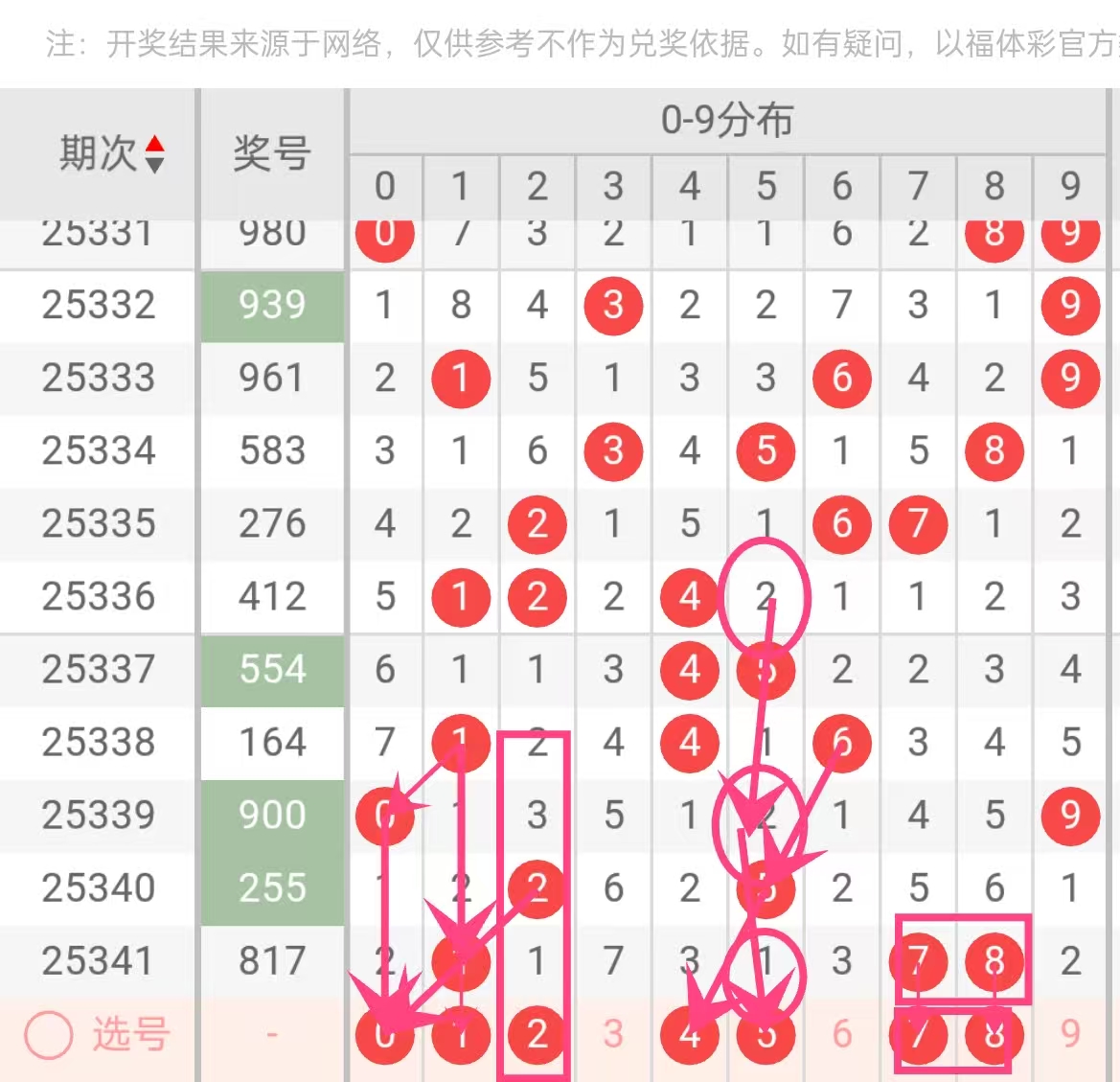Deselect number 8 in the 选号 row
The image size is (1120, 1082).
click(994, 1034)
